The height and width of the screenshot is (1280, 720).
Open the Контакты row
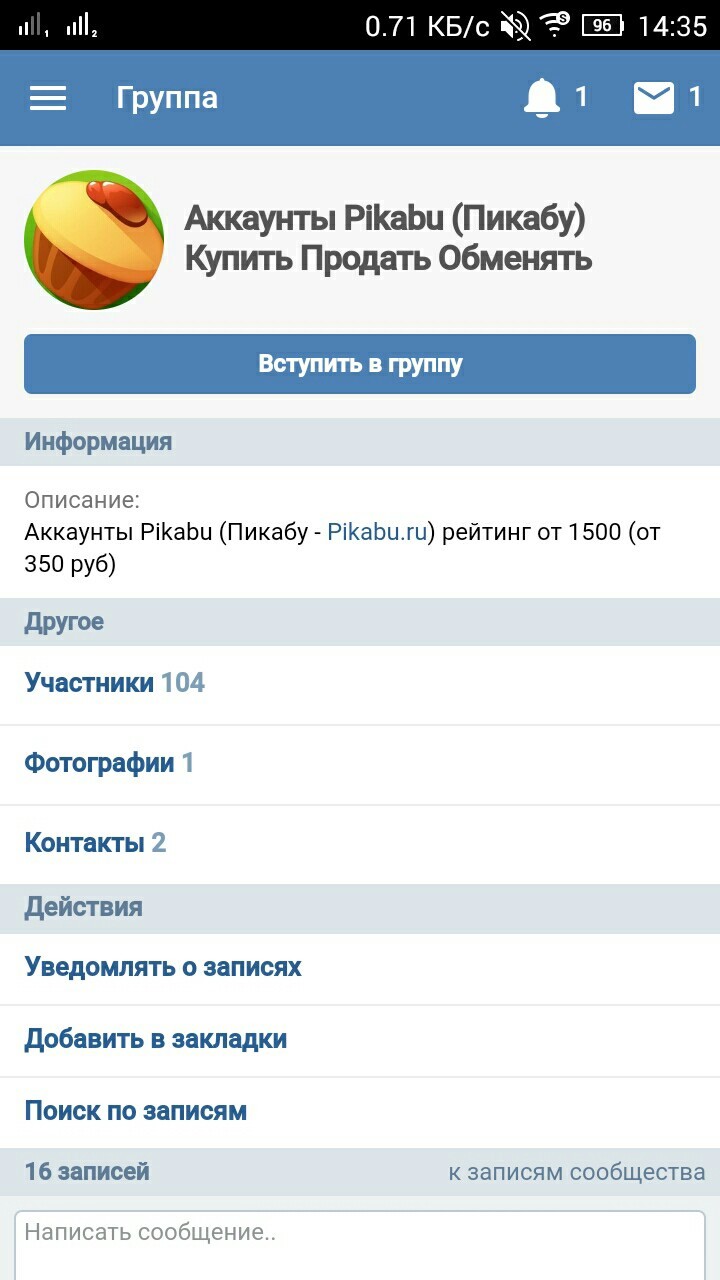pyautogui.click(x=360, y=845)
